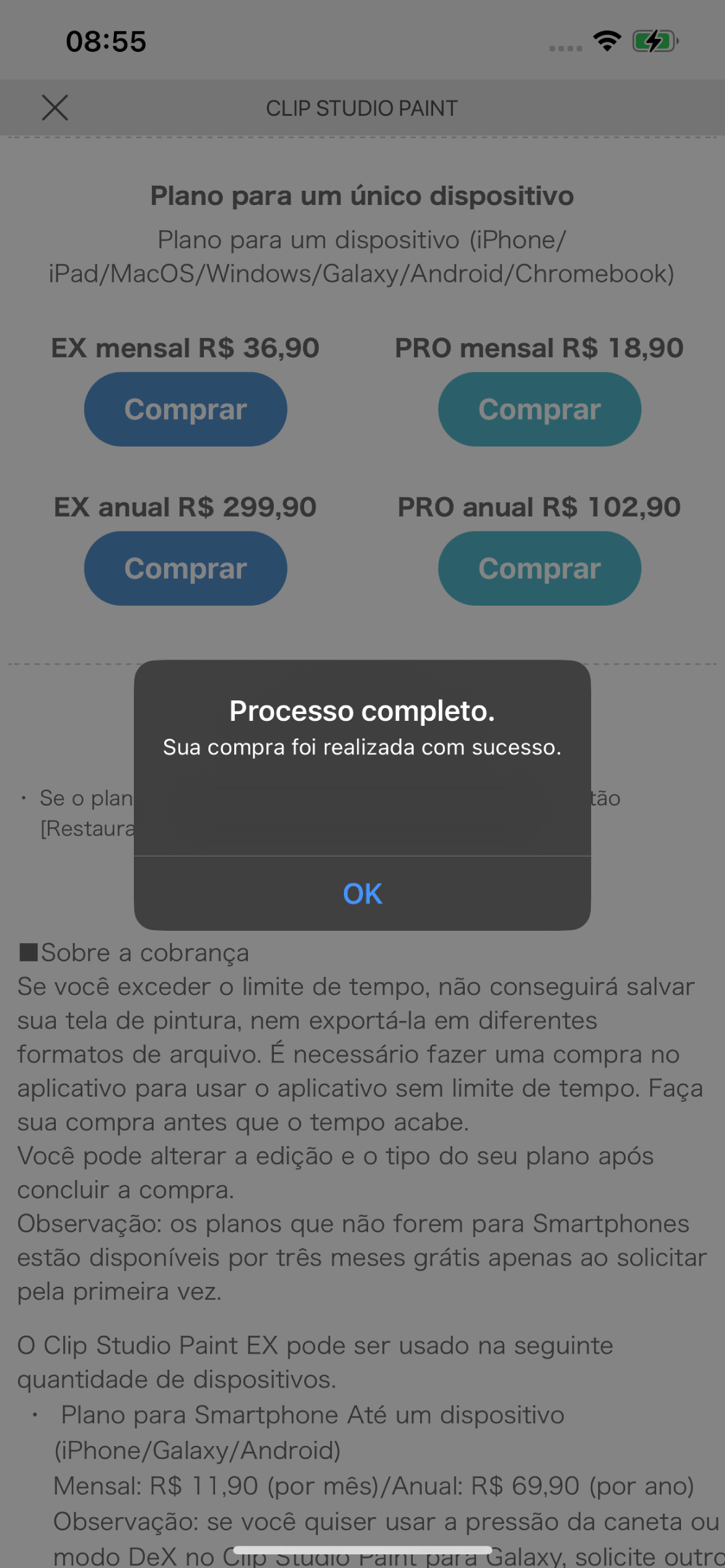
Task: Confirm the purchase dialog with OK
Action: click(x=362, y=894)
